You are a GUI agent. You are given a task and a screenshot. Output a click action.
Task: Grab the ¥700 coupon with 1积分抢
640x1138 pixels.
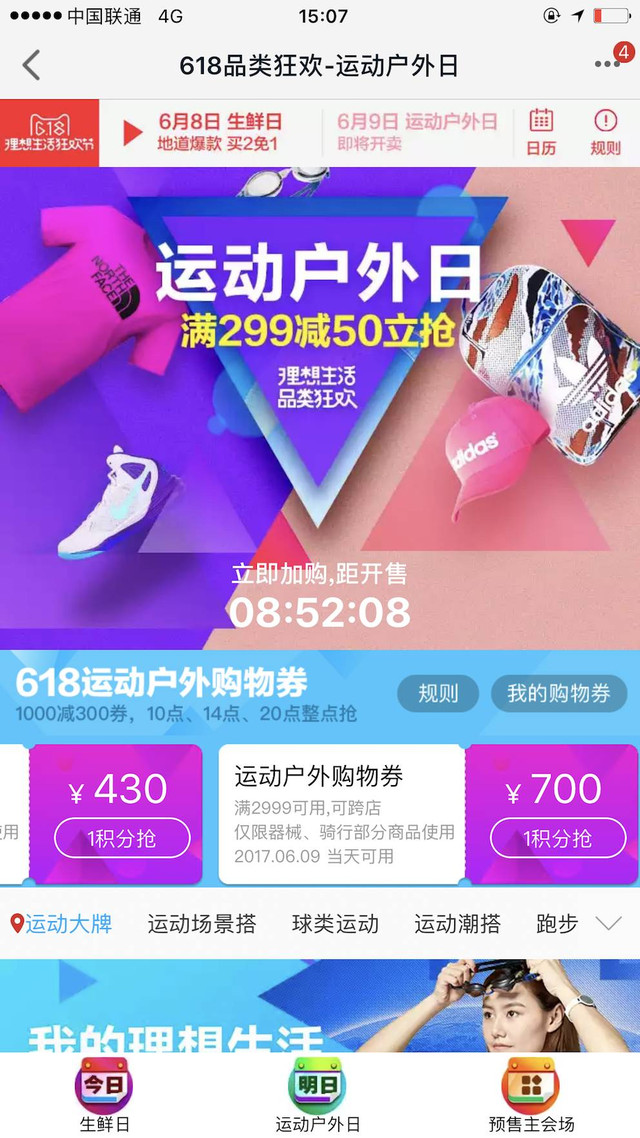point(558,838)
